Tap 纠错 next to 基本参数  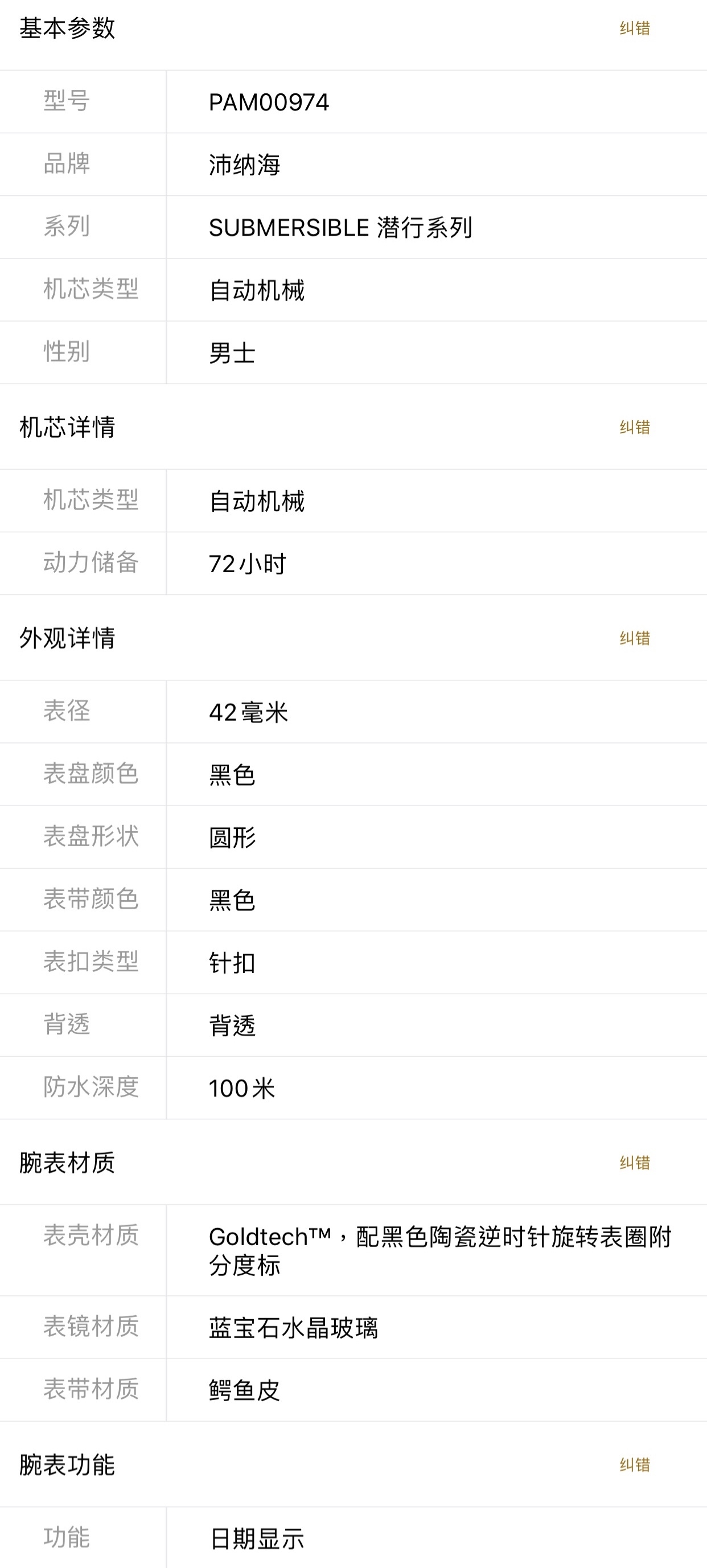635,28
